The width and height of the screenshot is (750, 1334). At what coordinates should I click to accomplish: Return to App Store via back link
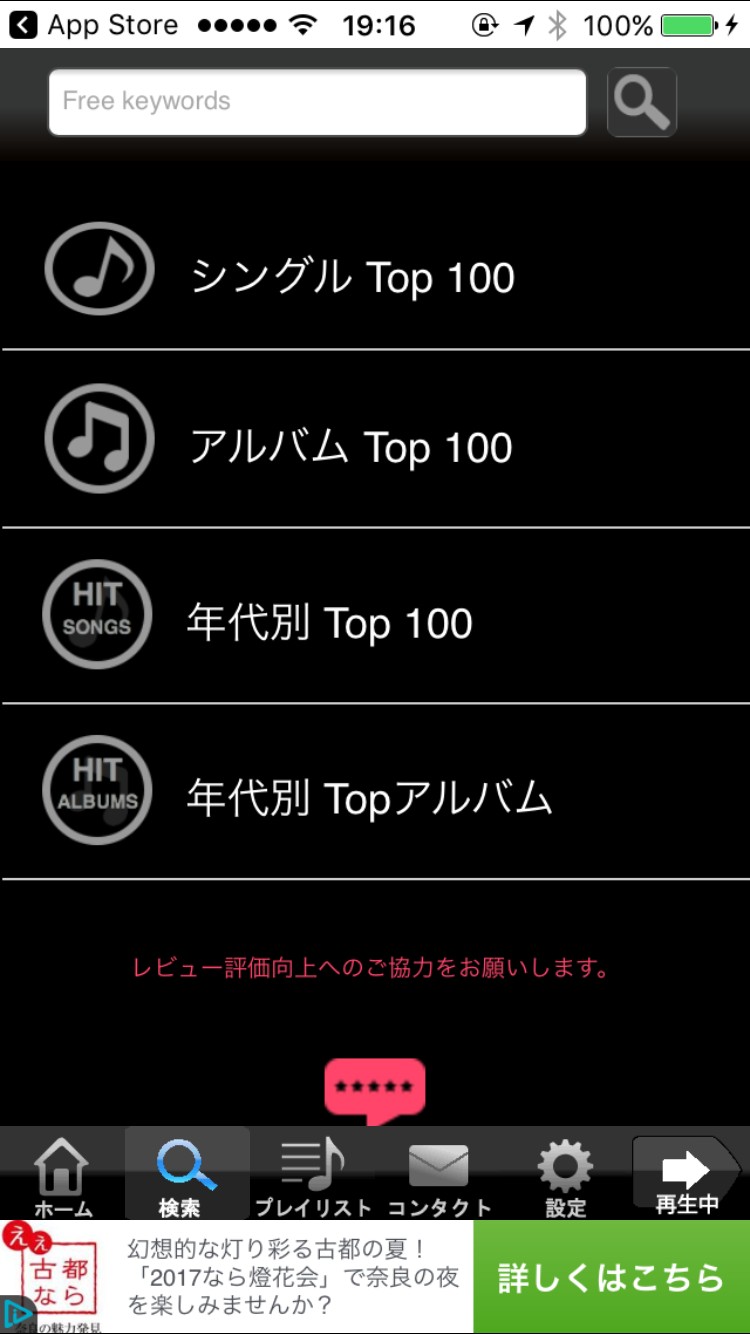coord(94,25)
